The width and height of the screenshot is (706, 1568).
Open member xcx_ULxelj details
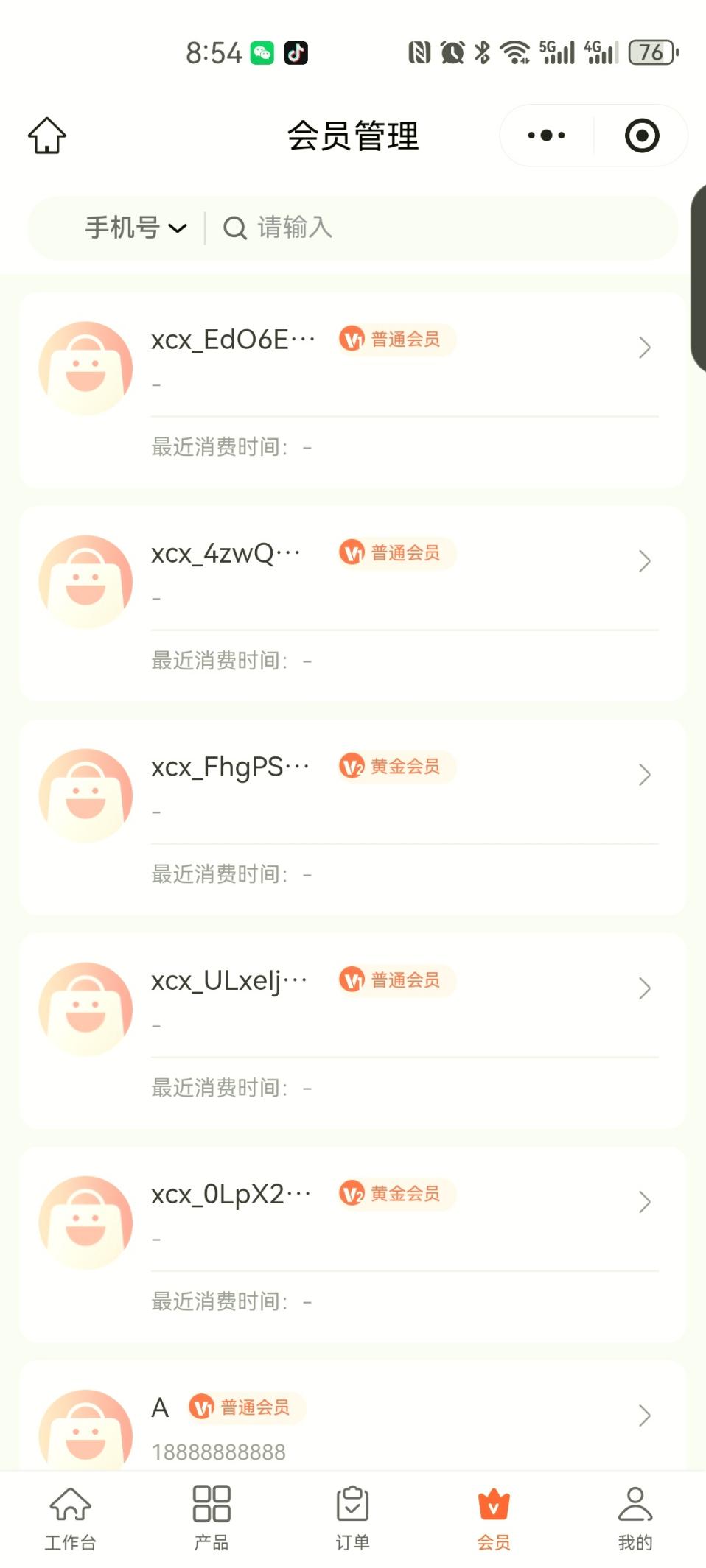pyautogui.click(x=352, y=1030)
